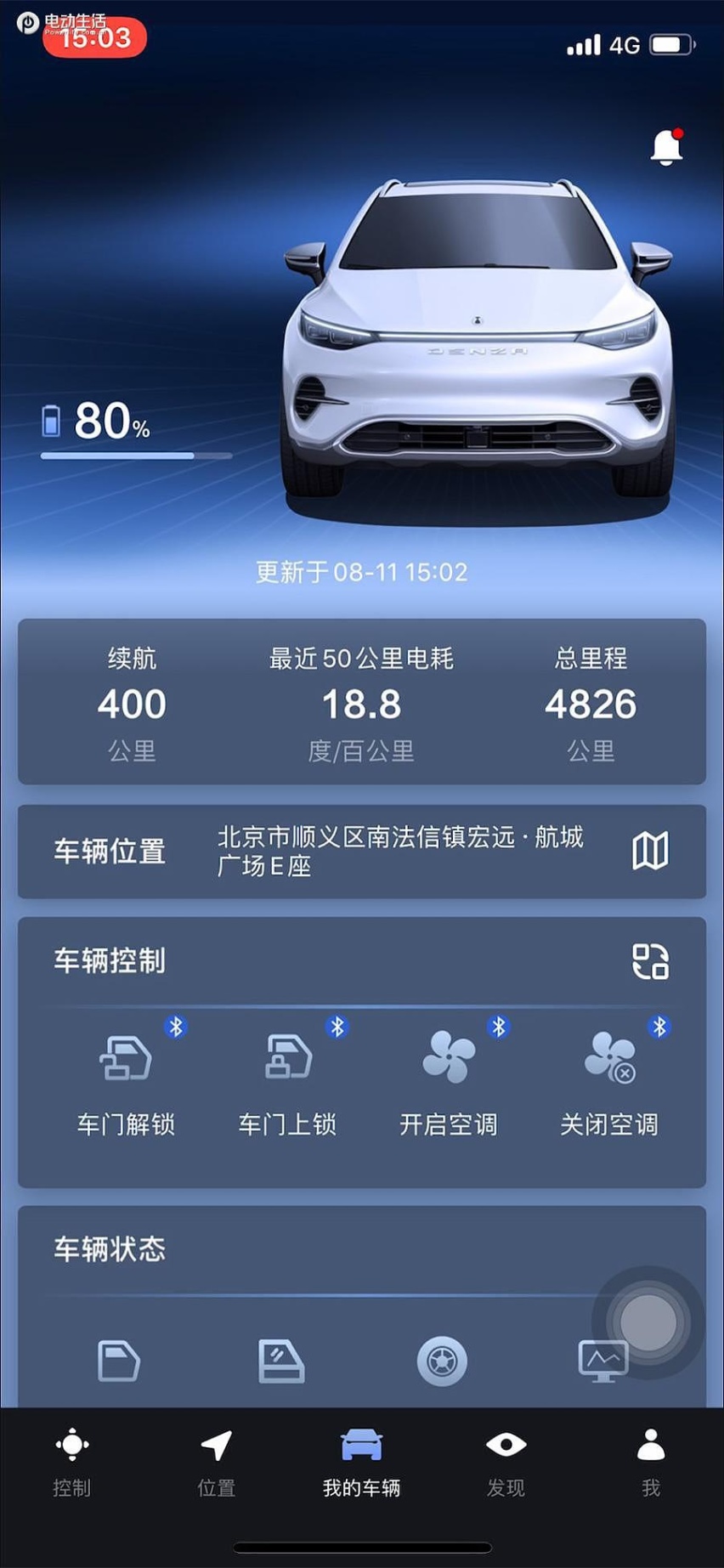Switch to the 位置 tab
Viewport: 724px width, 1568px height.
tap(217, 1463)
